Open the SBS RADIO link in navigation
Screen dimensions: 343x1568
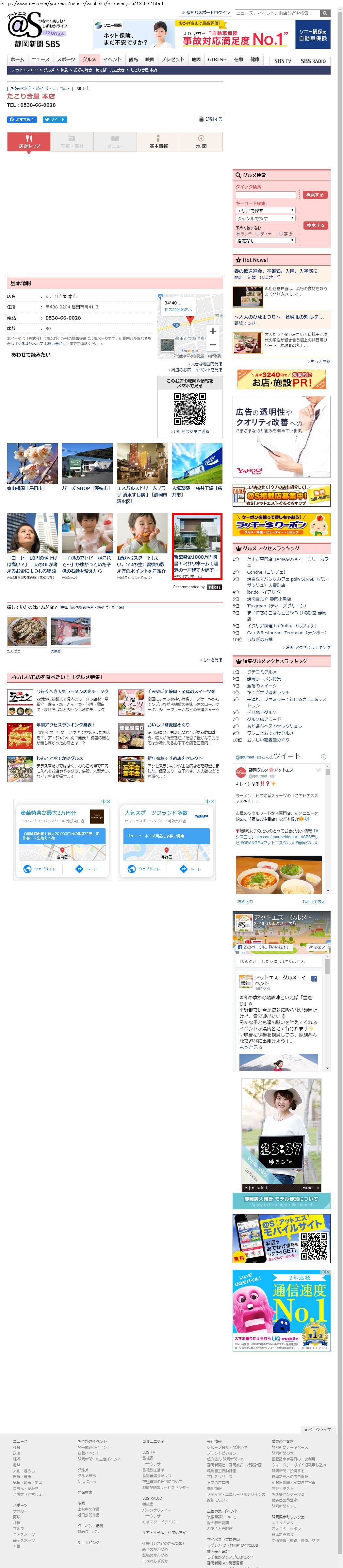313,61
